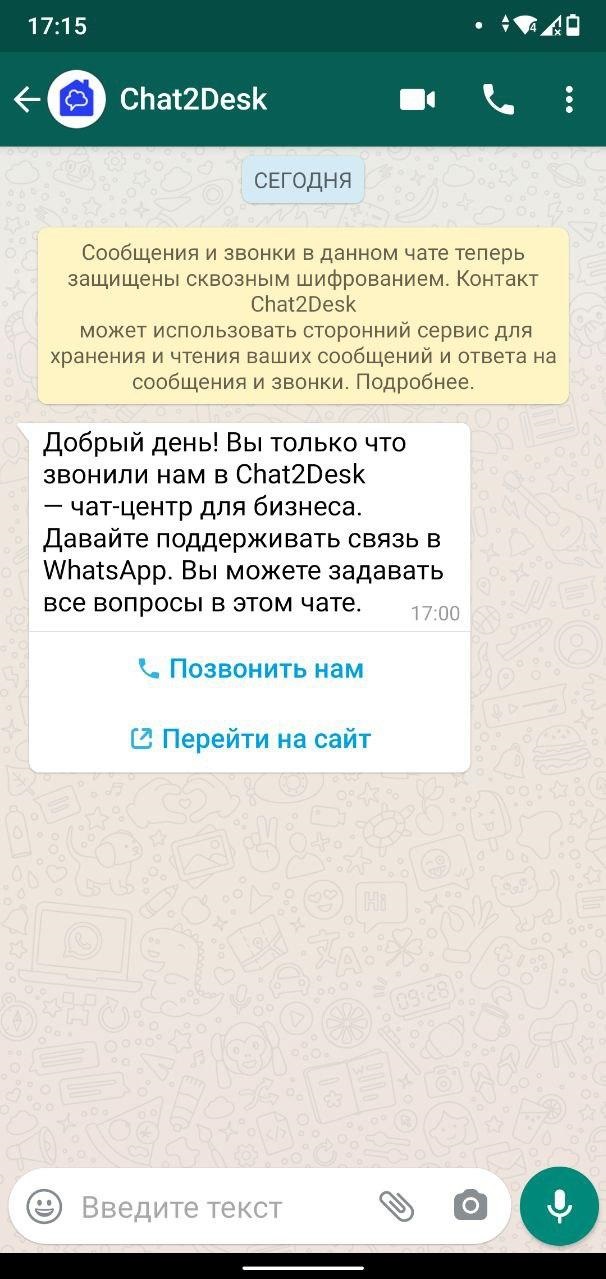Open the Перейти на сайт link
Viewport: 606px width, 1279px height.
[x=250, y=739]
